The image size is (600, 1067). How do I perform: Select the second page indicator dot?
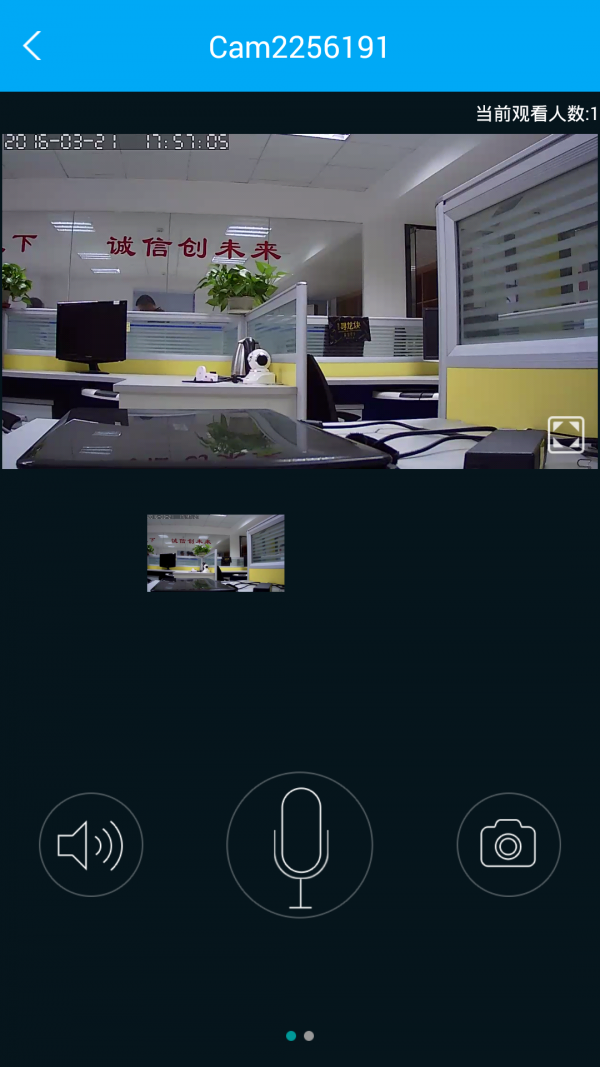309,1036
